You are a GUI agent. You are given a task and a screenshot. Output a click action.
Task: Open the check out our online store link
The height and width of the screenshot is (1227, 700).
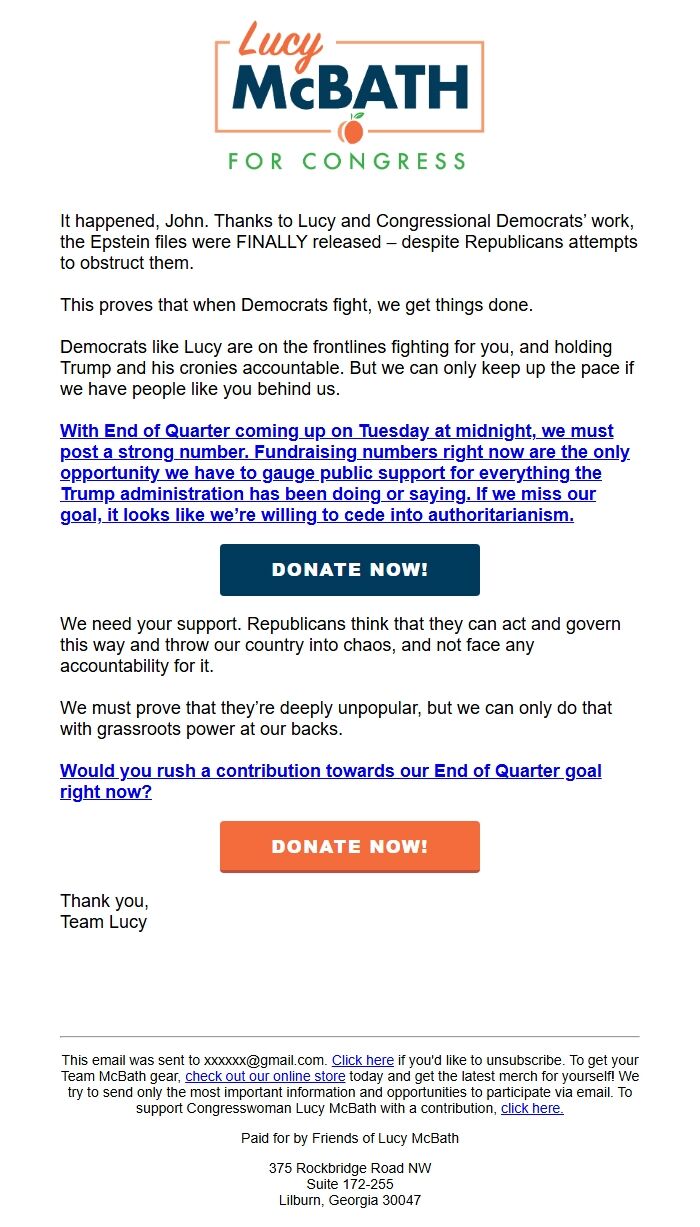click(265, 1076)
